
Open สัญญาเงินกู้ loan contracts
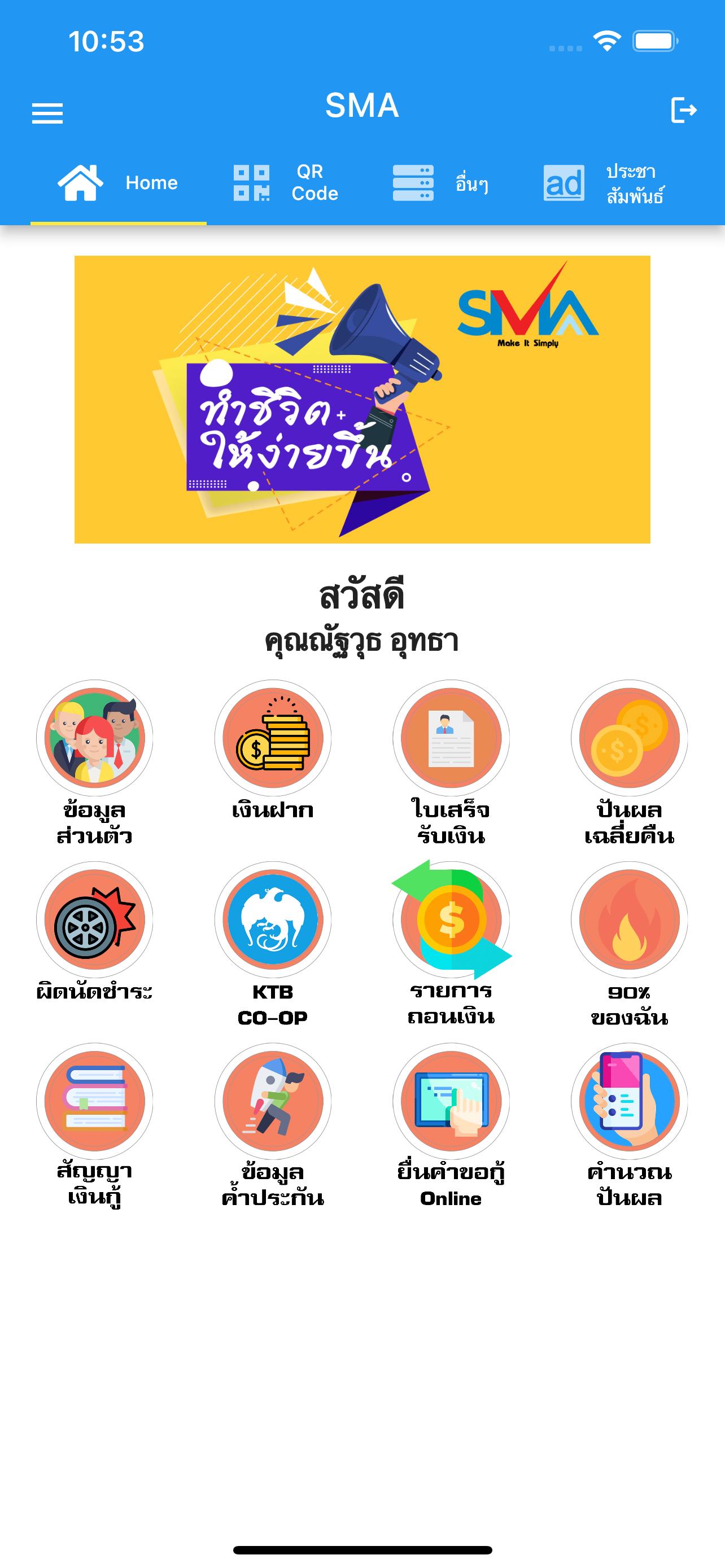point(94,1126)
